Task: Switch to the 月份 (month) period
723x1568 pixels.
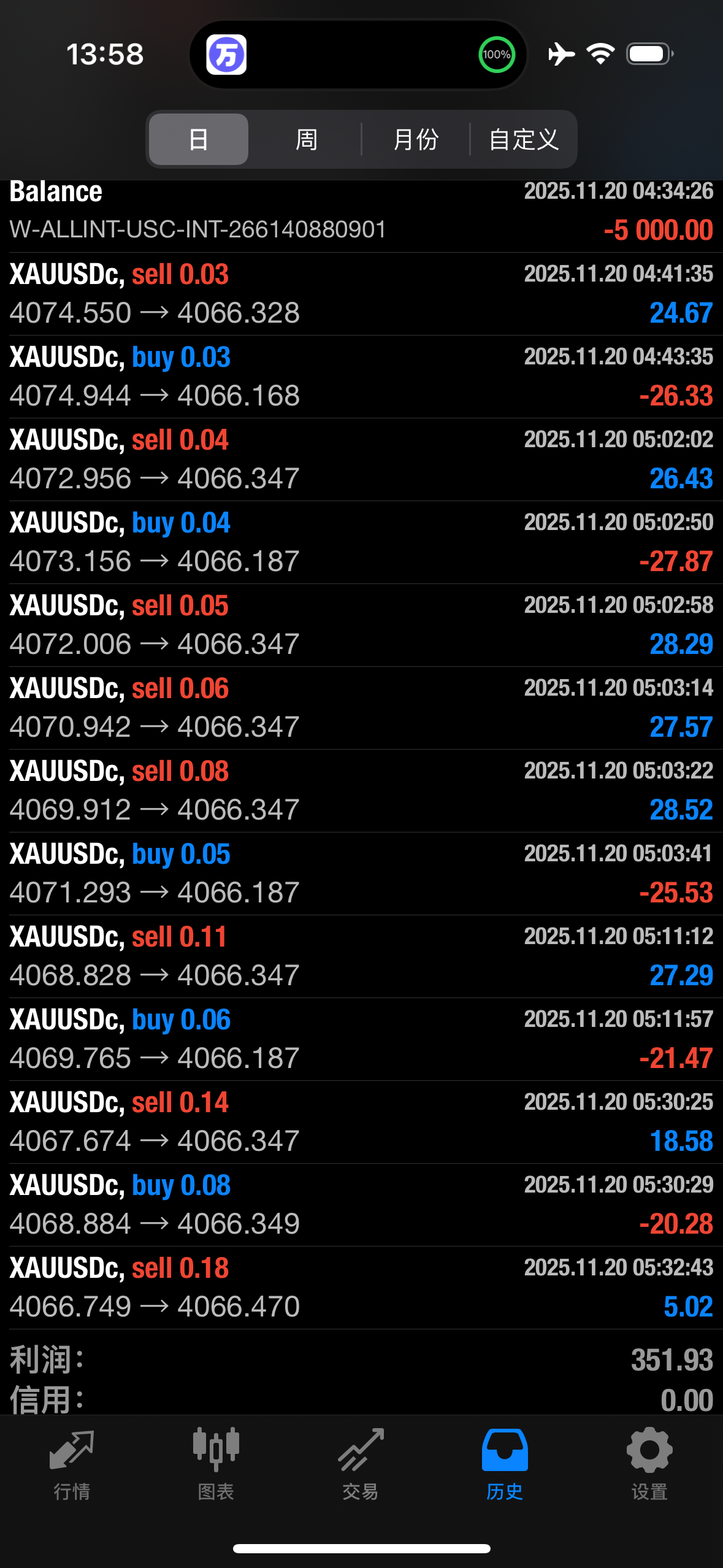Action: tap(416, 139)
